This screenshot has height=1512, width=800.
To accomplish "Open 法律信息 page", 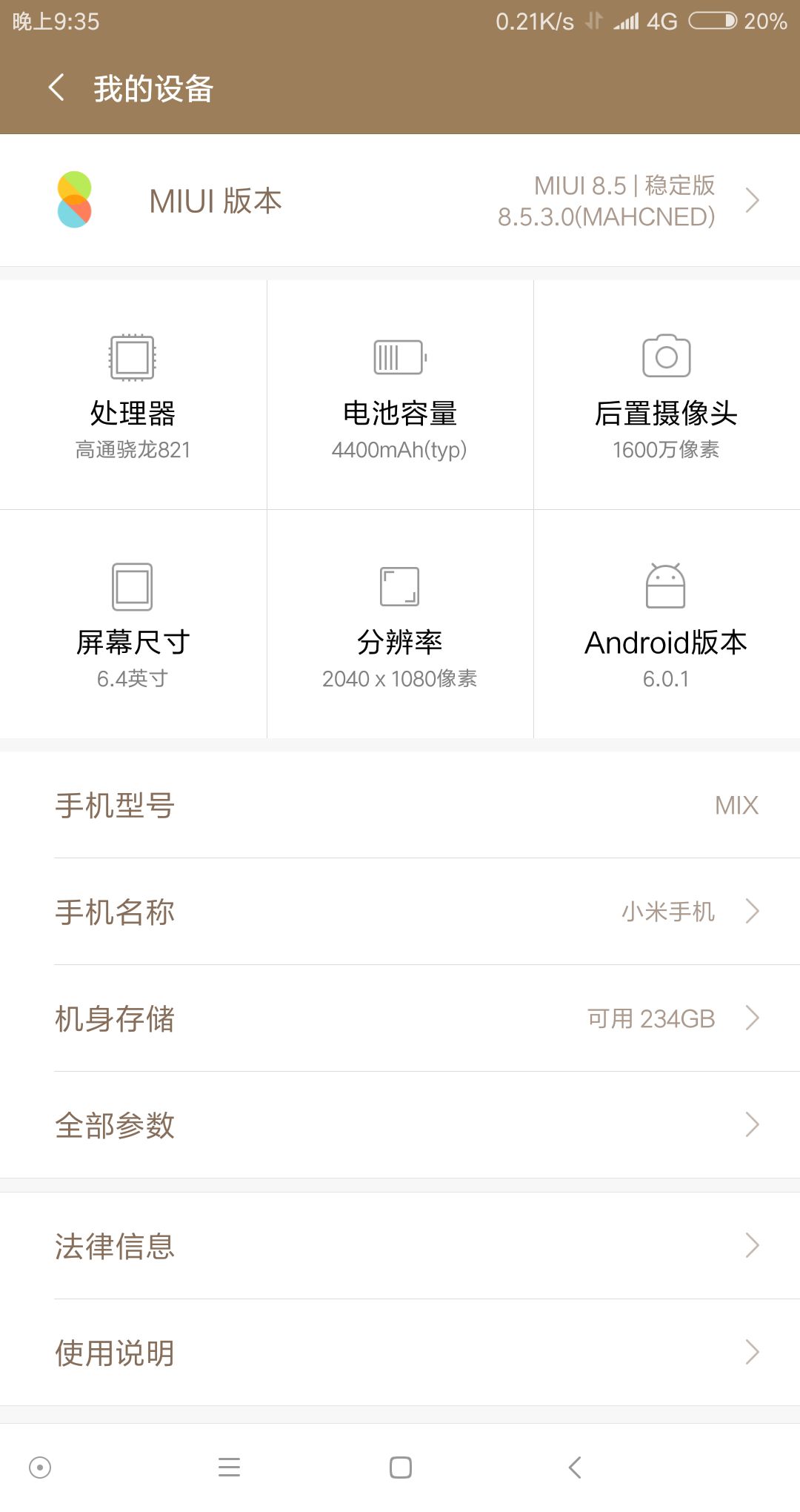I will pyautogui.click(x=400, y=1246).
